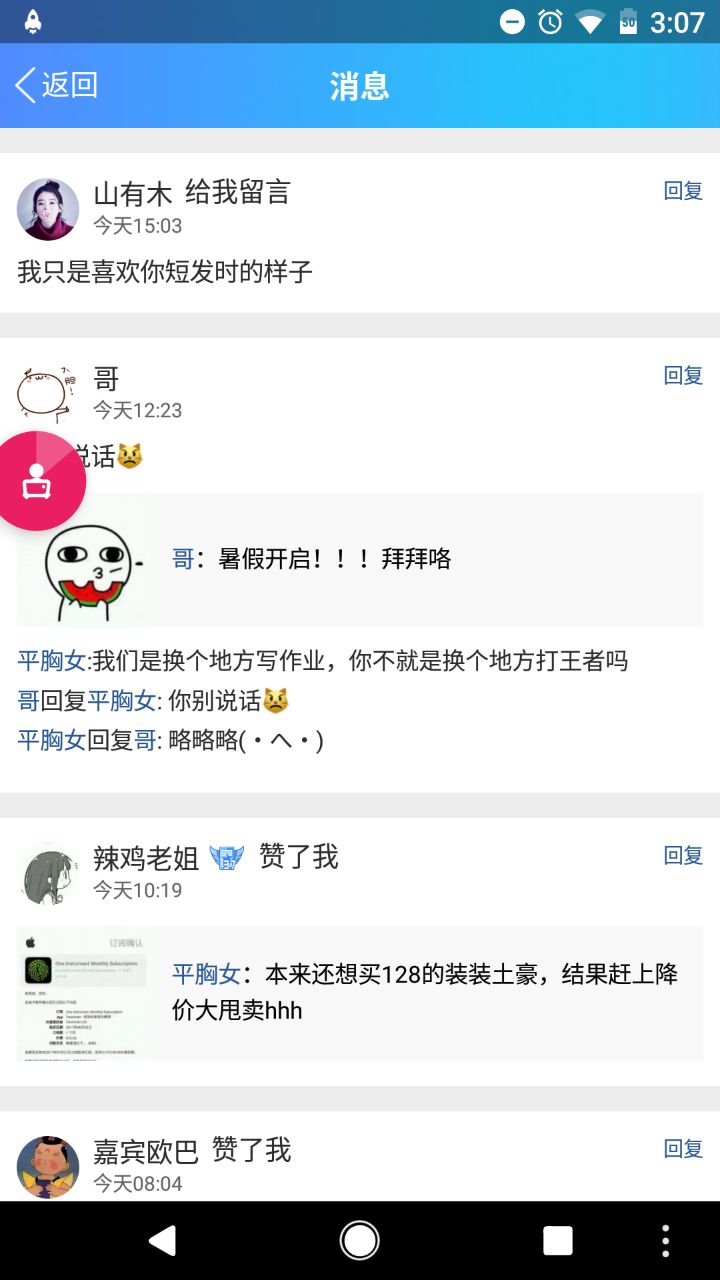
Task: Open the message 我只是喜欢你短发时的样子
Action: pyautogui.click(x=165, y=271)
